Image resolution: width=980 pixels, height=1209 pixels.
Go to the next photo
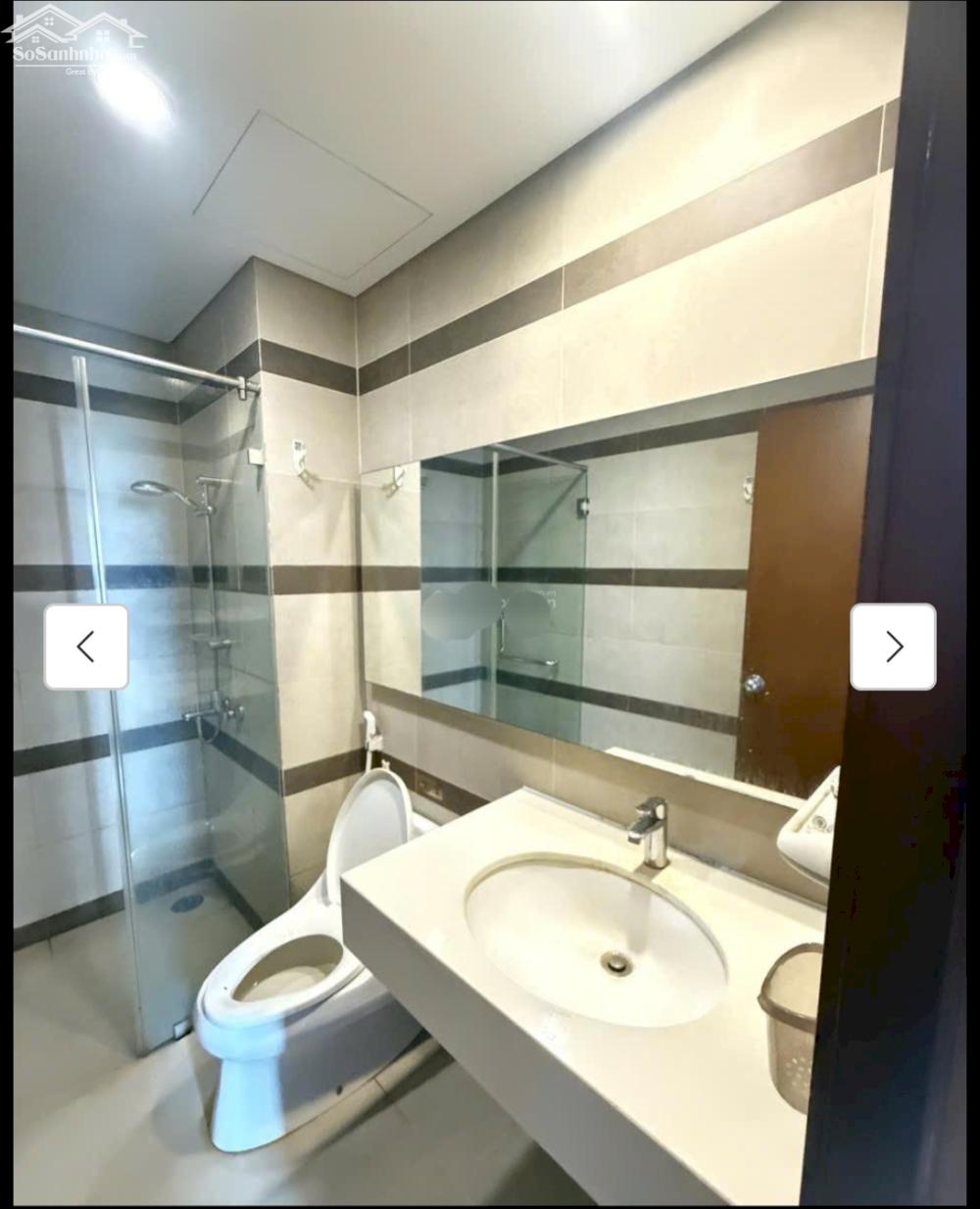tap(893, 647)
